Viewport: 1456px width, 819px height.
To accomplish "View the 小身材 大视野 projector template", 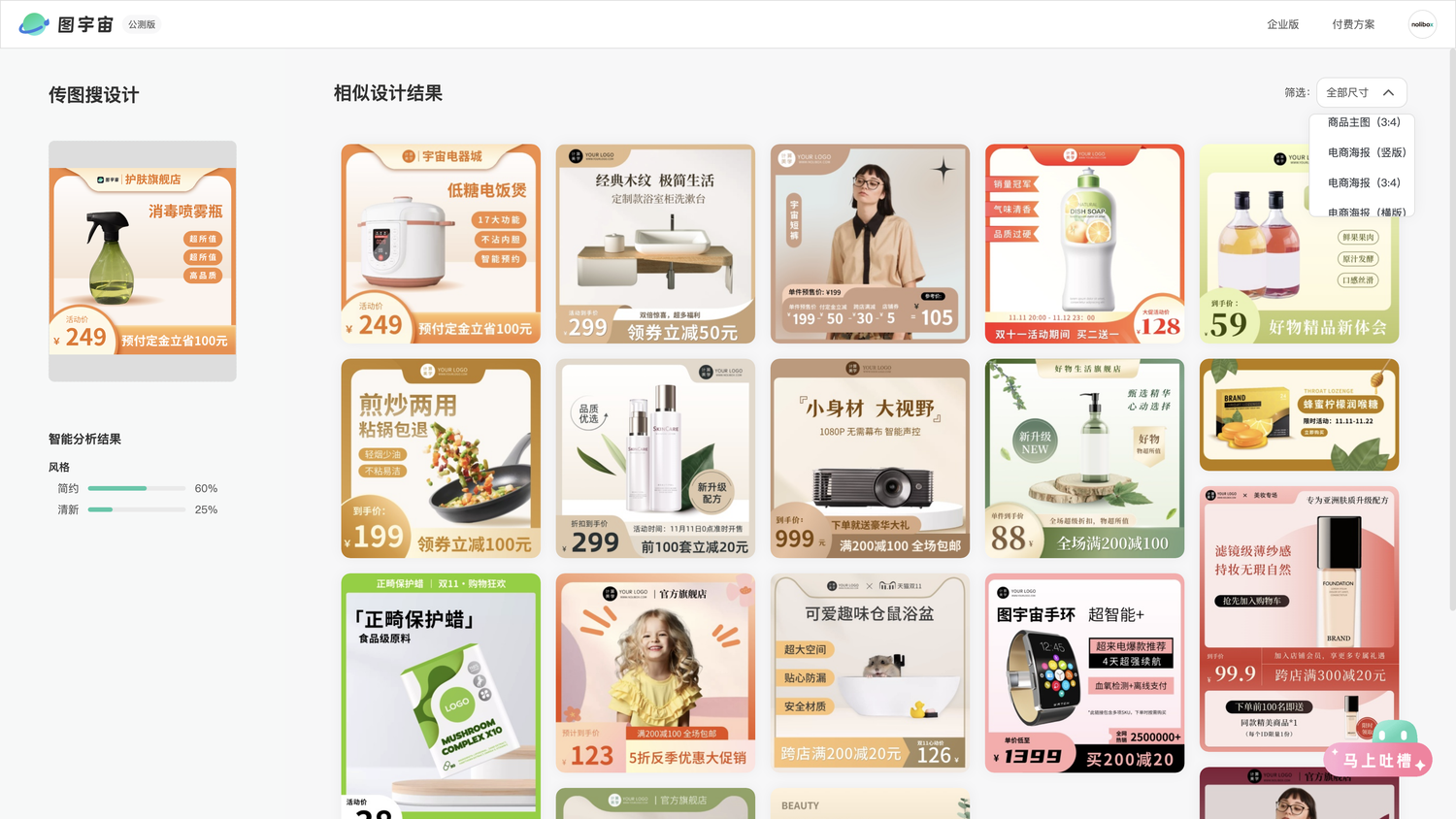I will pyautogui.click(x=870, y=458).
